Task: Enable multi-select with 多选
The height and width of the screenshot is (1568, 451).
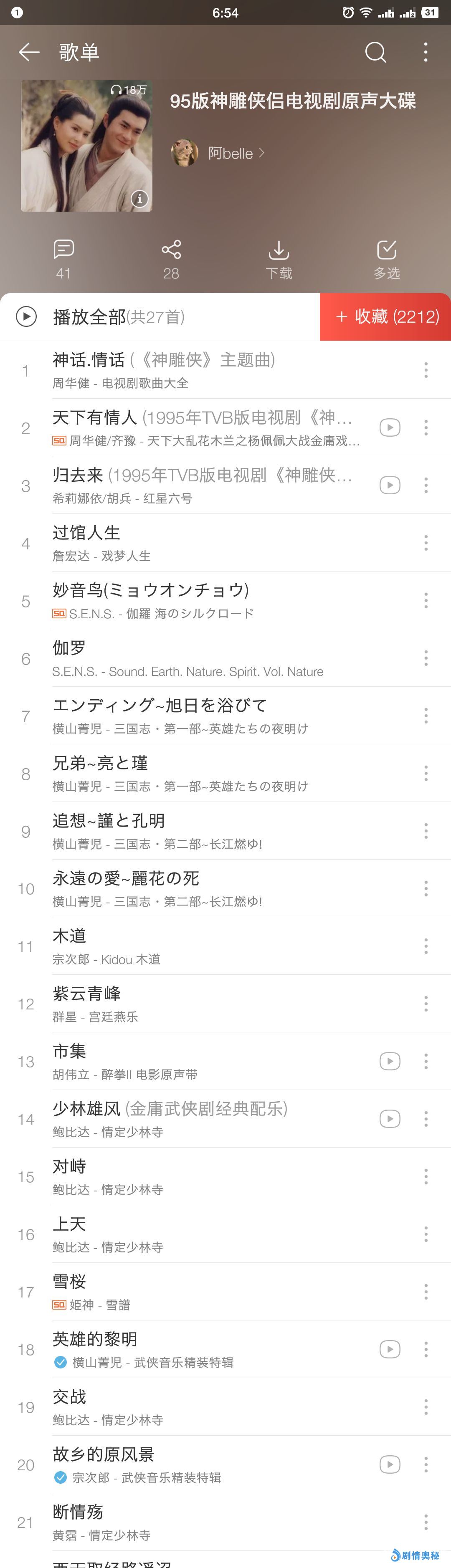Action: [387, 259]
